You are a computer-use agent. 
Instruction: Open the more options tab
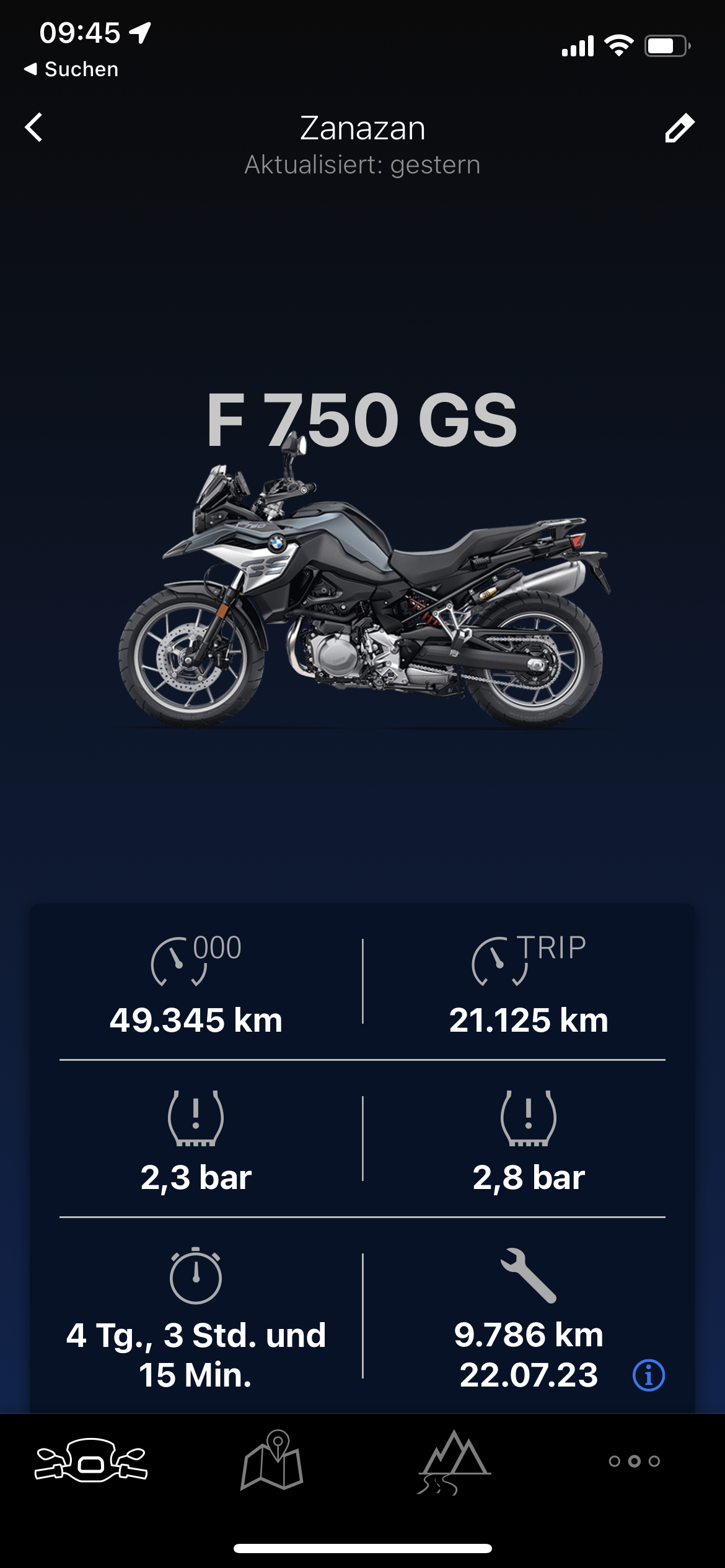(634, 1461)
